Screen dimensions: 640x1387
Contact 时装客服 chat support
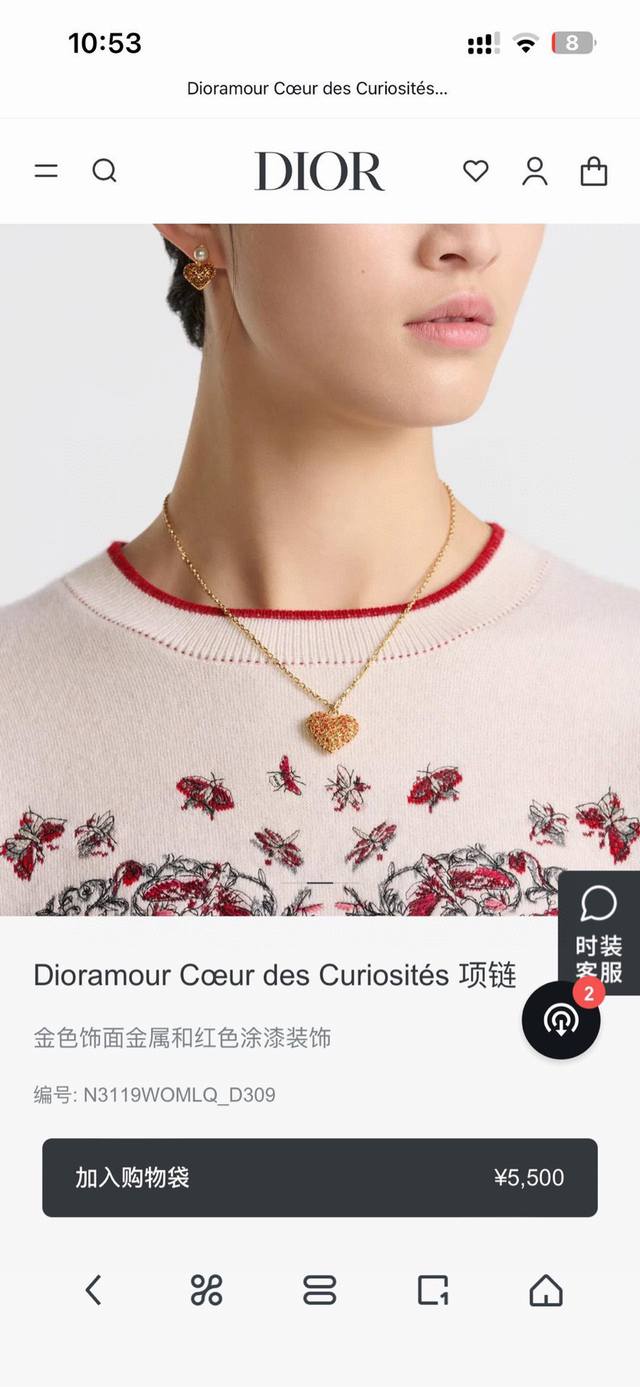click(598, 931)
